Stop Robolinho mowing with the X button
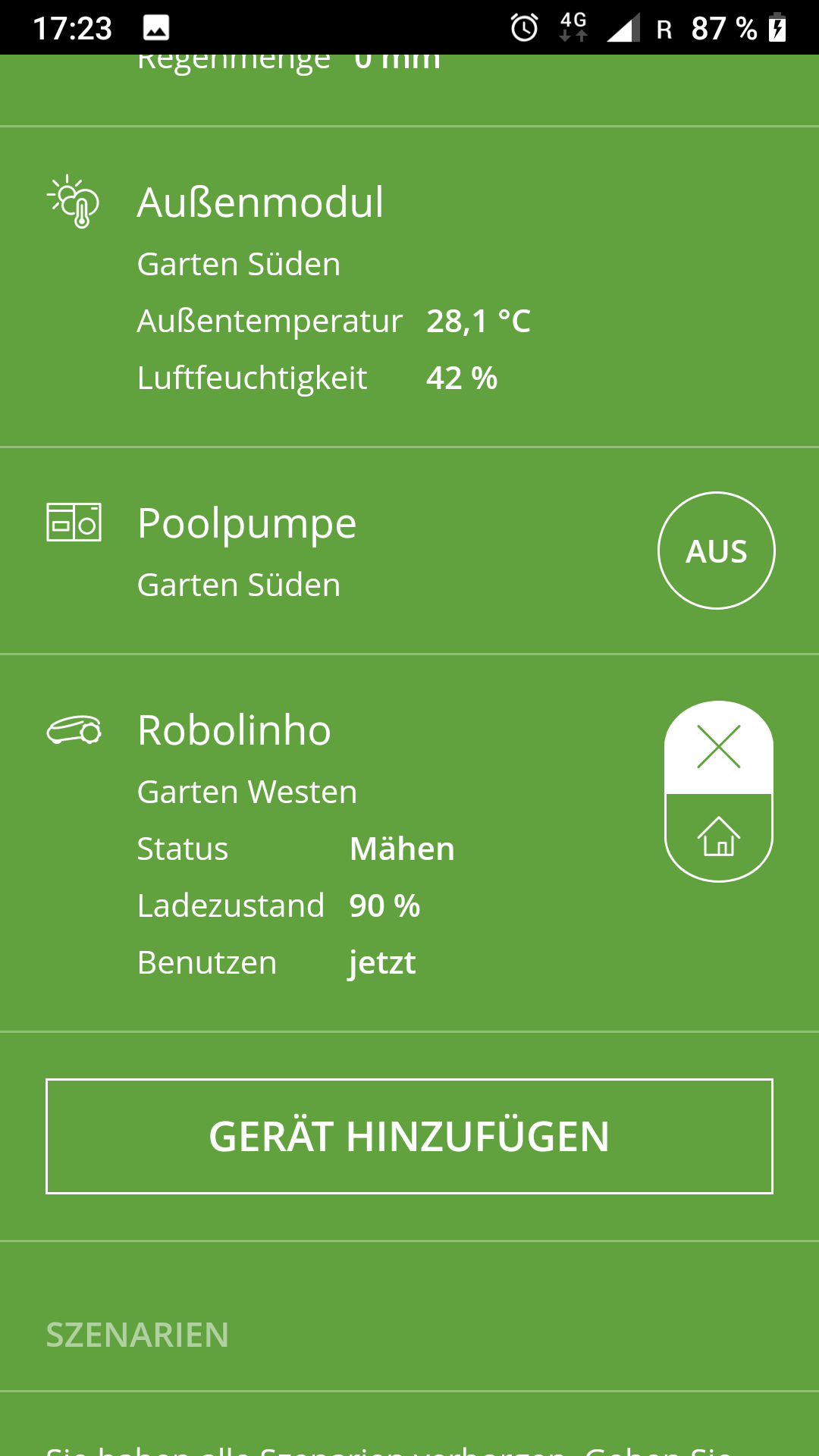The image size is (819, 1456). [x=718, y=748]
